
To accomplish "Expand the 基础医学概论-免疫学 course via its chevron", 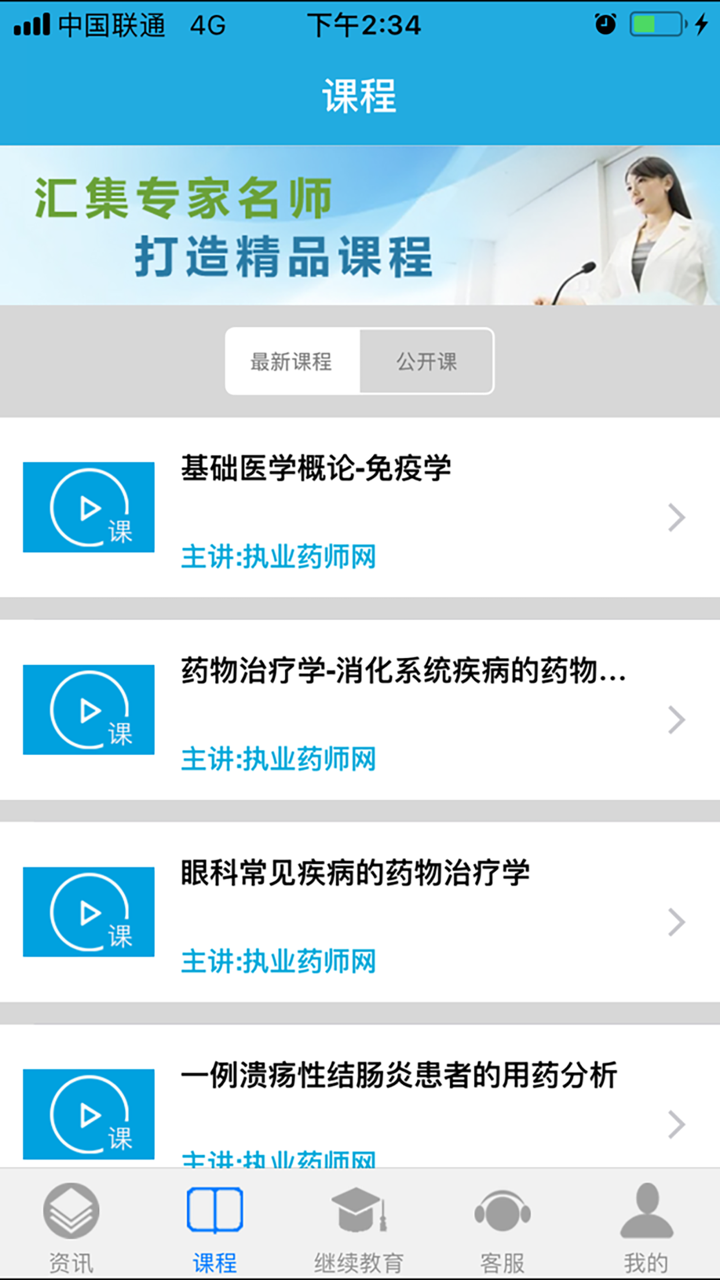I will click(x=676, y=518).
